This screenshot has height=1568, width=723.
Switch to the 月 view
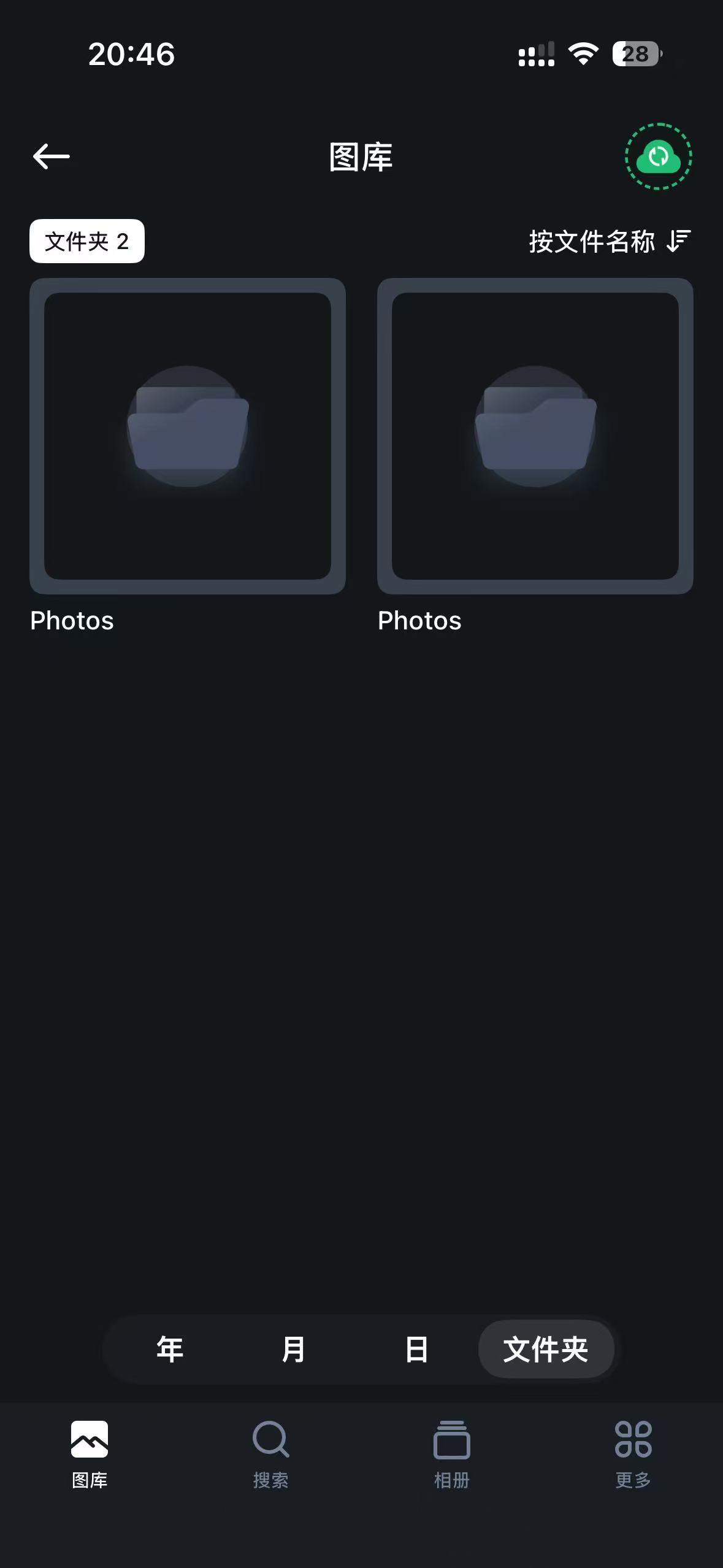click(294, 1349)
